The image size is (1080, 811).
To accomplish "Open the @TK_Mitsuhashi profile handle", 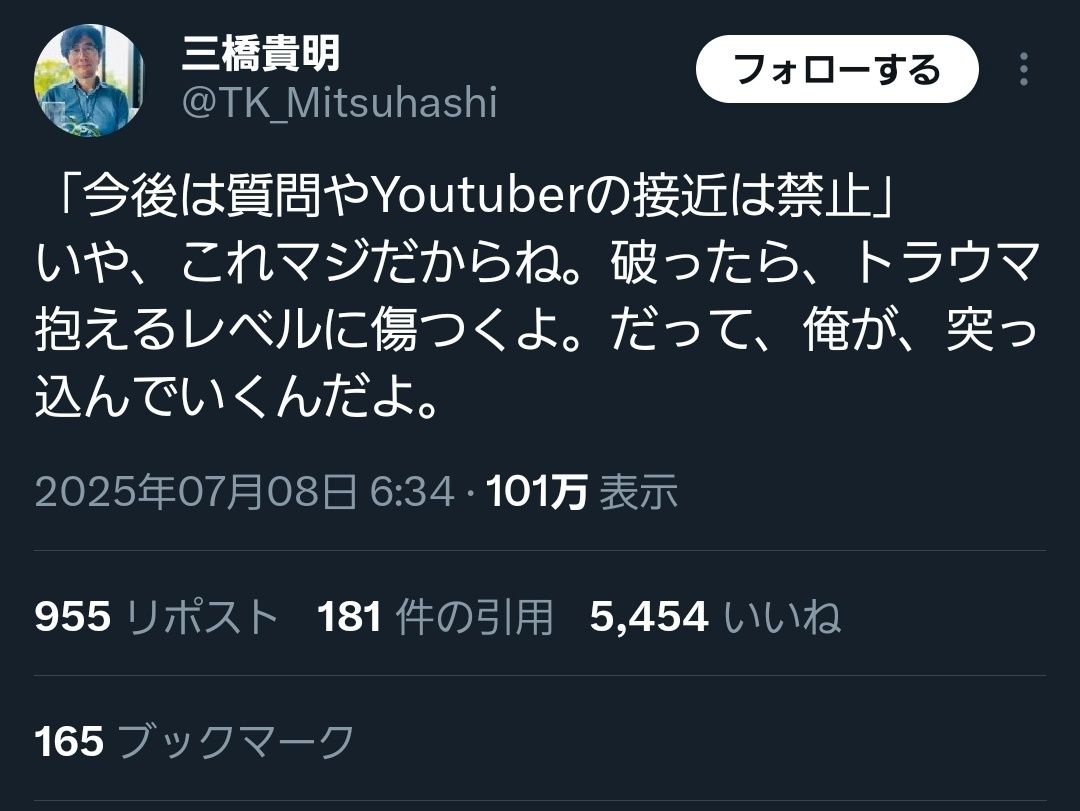I will [x=338, y=104].
